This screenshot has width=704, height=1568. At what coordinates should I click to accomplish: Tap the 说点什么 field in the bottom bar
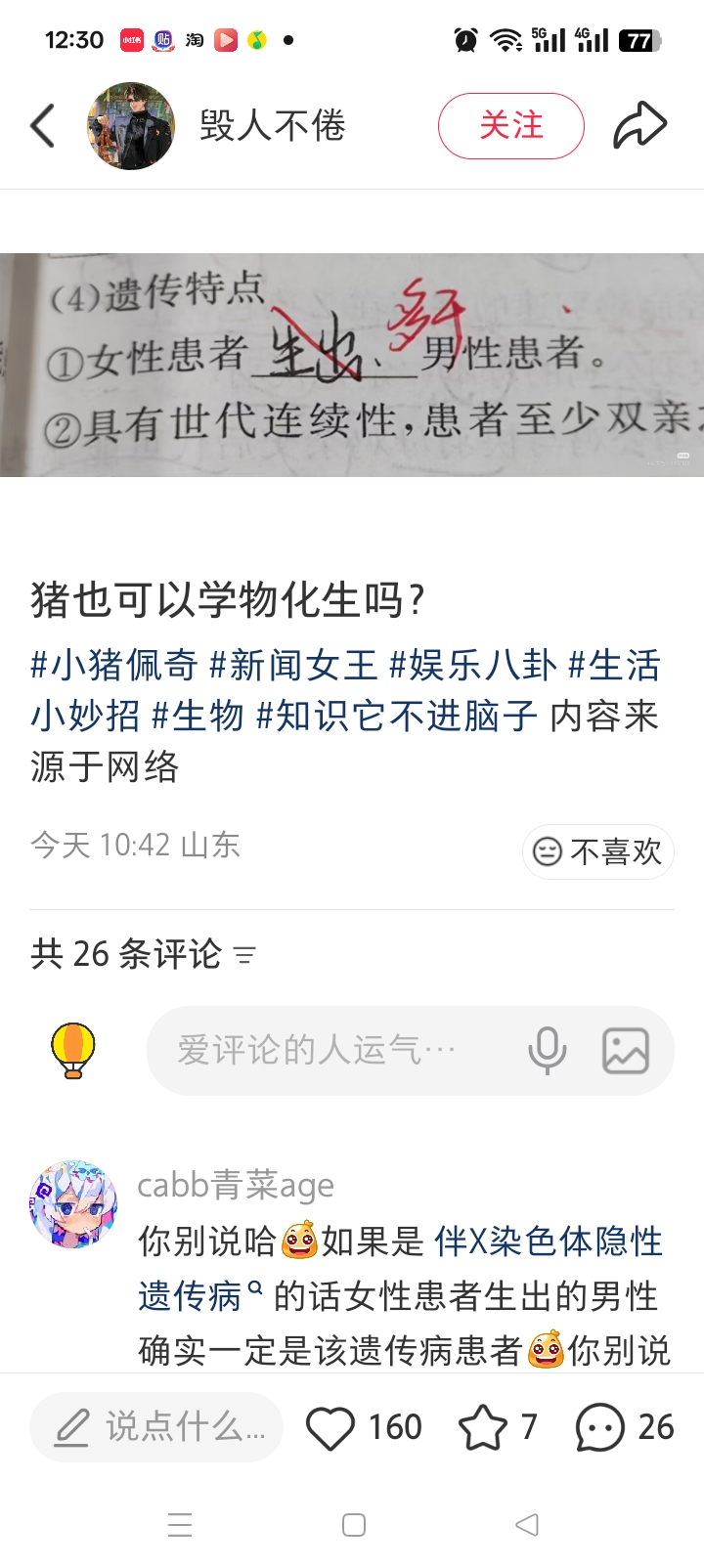point(156,1428)
